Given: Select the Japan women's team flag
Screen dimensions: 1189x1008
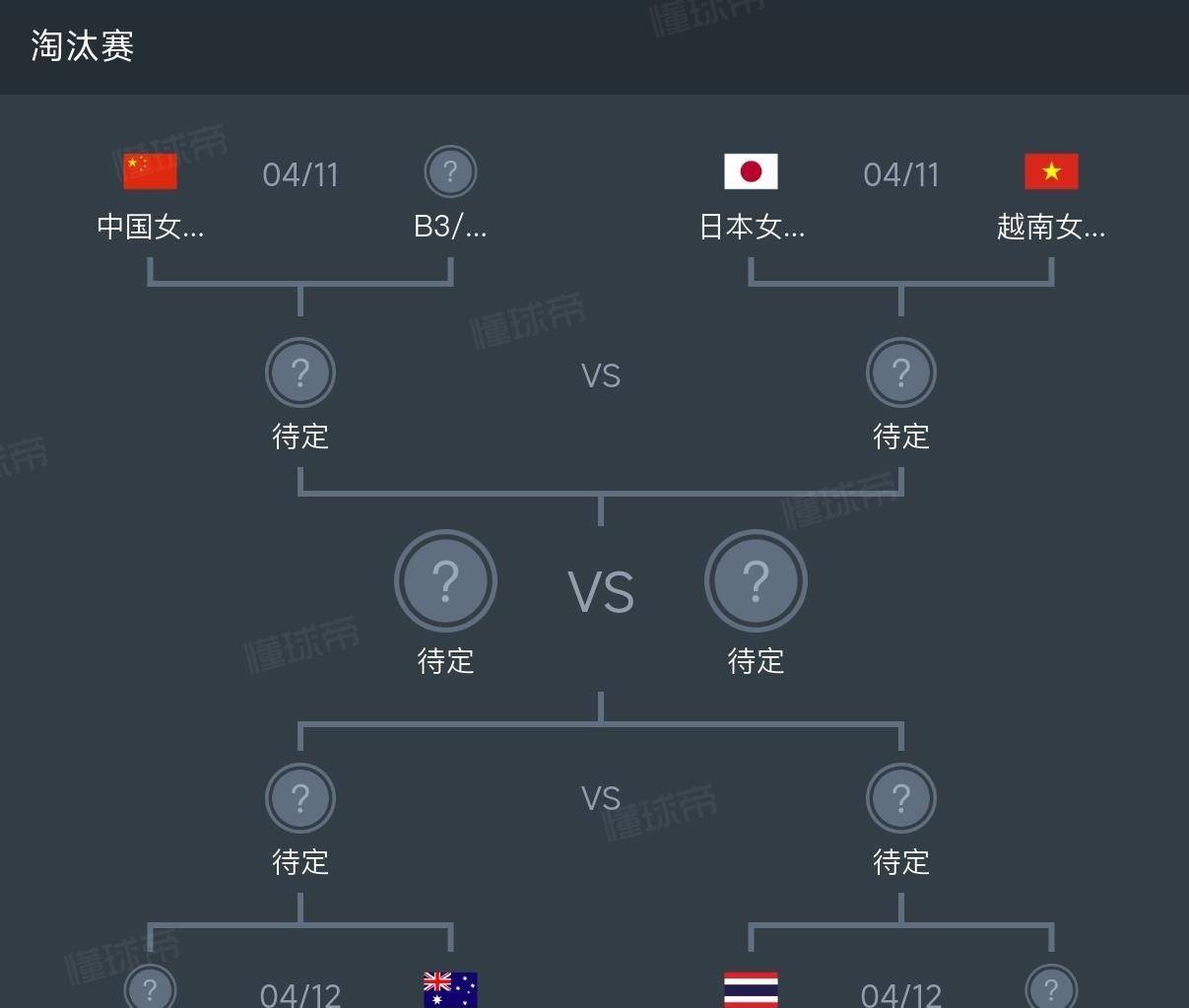Looking at the screenshot, I should tap(751, 172).
